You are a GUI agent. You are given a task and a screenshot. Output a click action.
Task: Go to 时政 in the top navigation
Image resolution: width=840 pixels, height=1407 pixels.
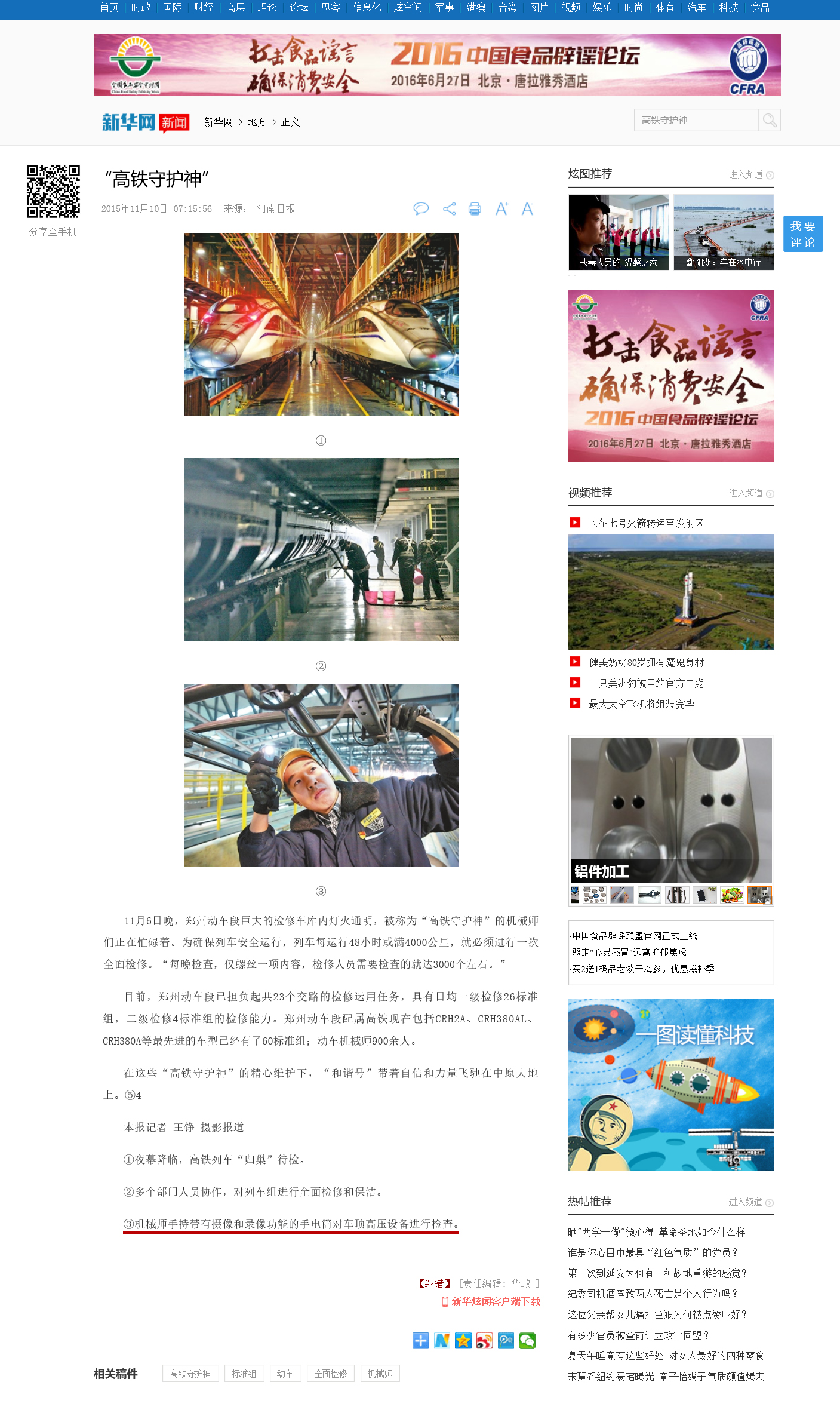coord(141,7)
